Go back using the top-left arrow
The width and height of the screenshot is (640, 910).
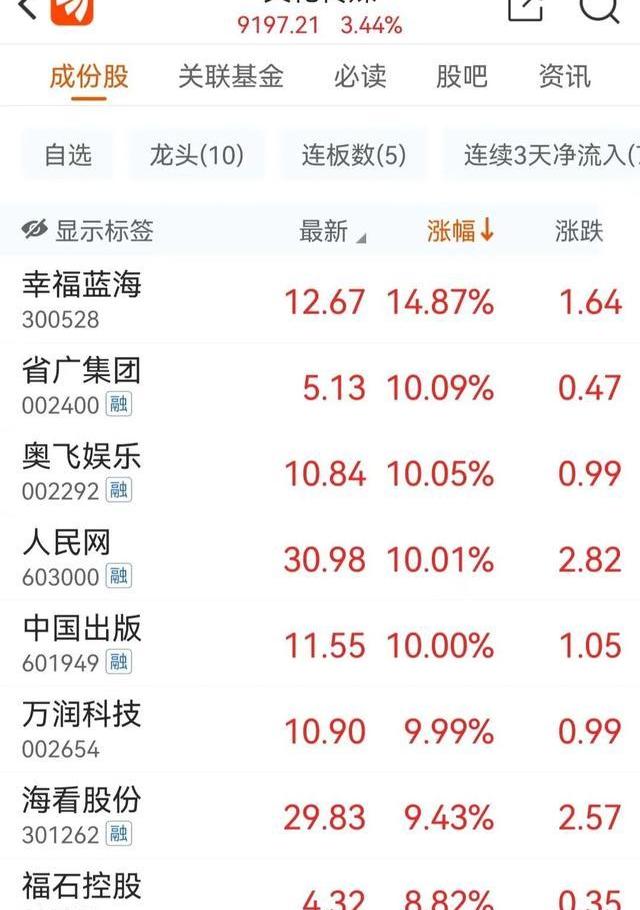coord(28,8)
